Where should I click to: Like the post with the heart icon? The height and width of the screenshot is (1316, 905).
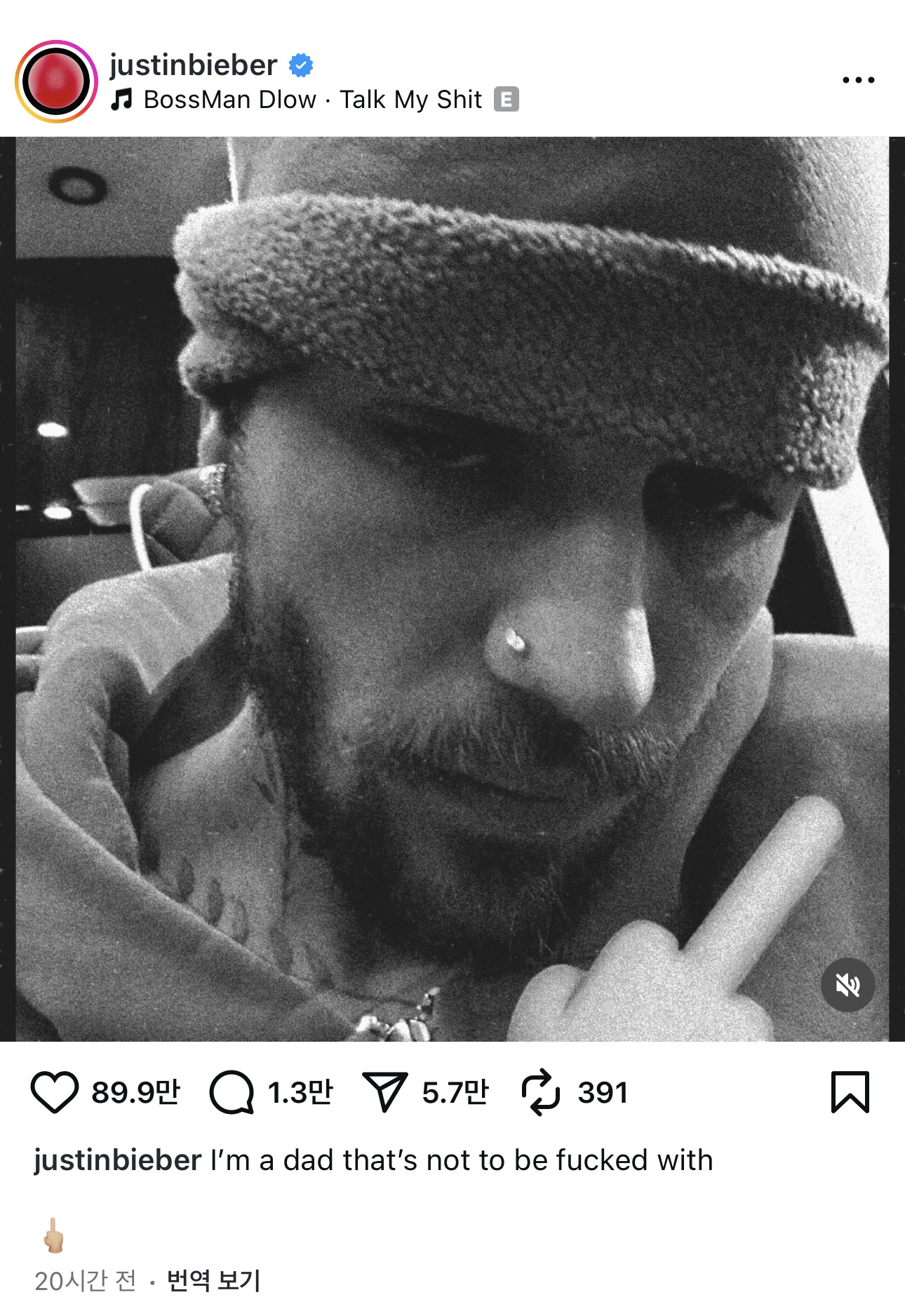pyautogui.click(x=54, y=1092)
